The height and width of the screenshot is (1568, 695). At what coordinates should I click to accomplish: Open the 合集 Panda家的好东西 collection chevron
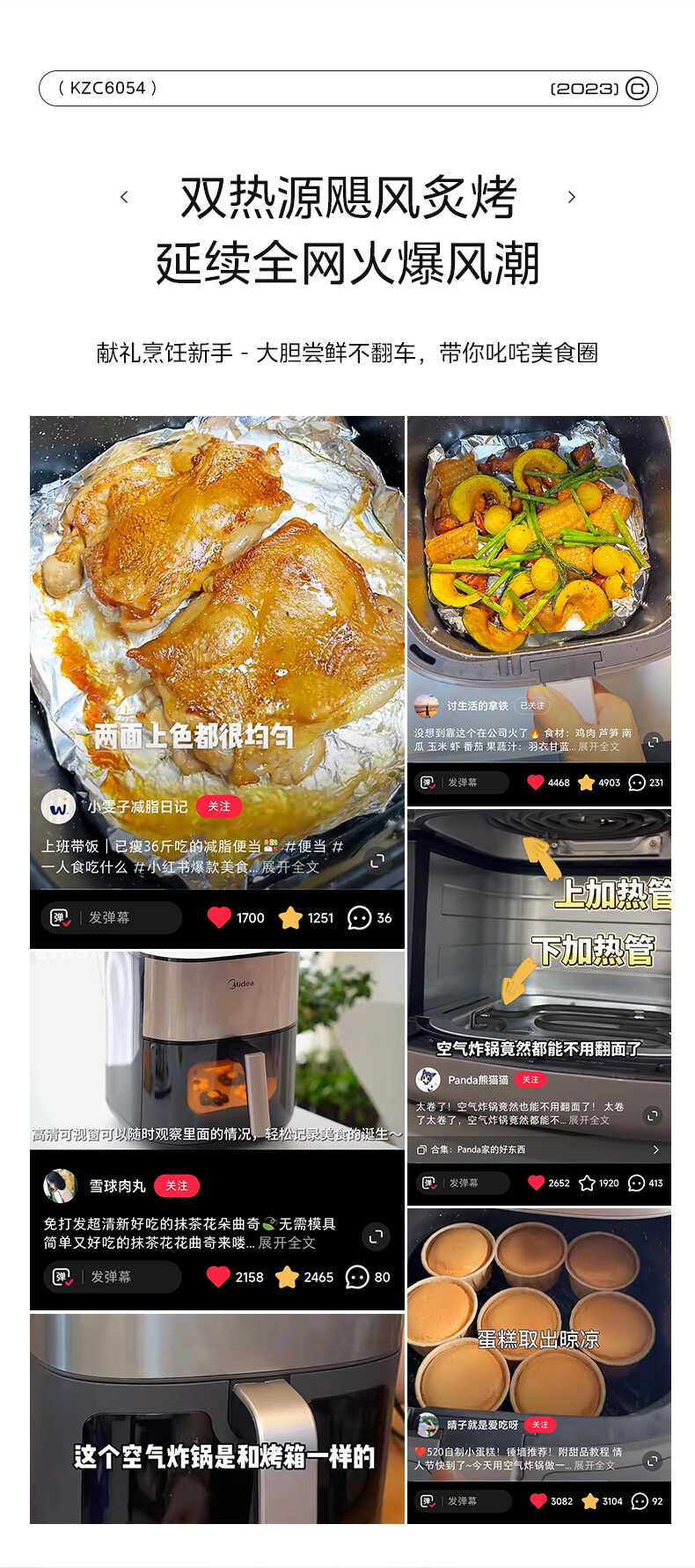click(655, 1149)
